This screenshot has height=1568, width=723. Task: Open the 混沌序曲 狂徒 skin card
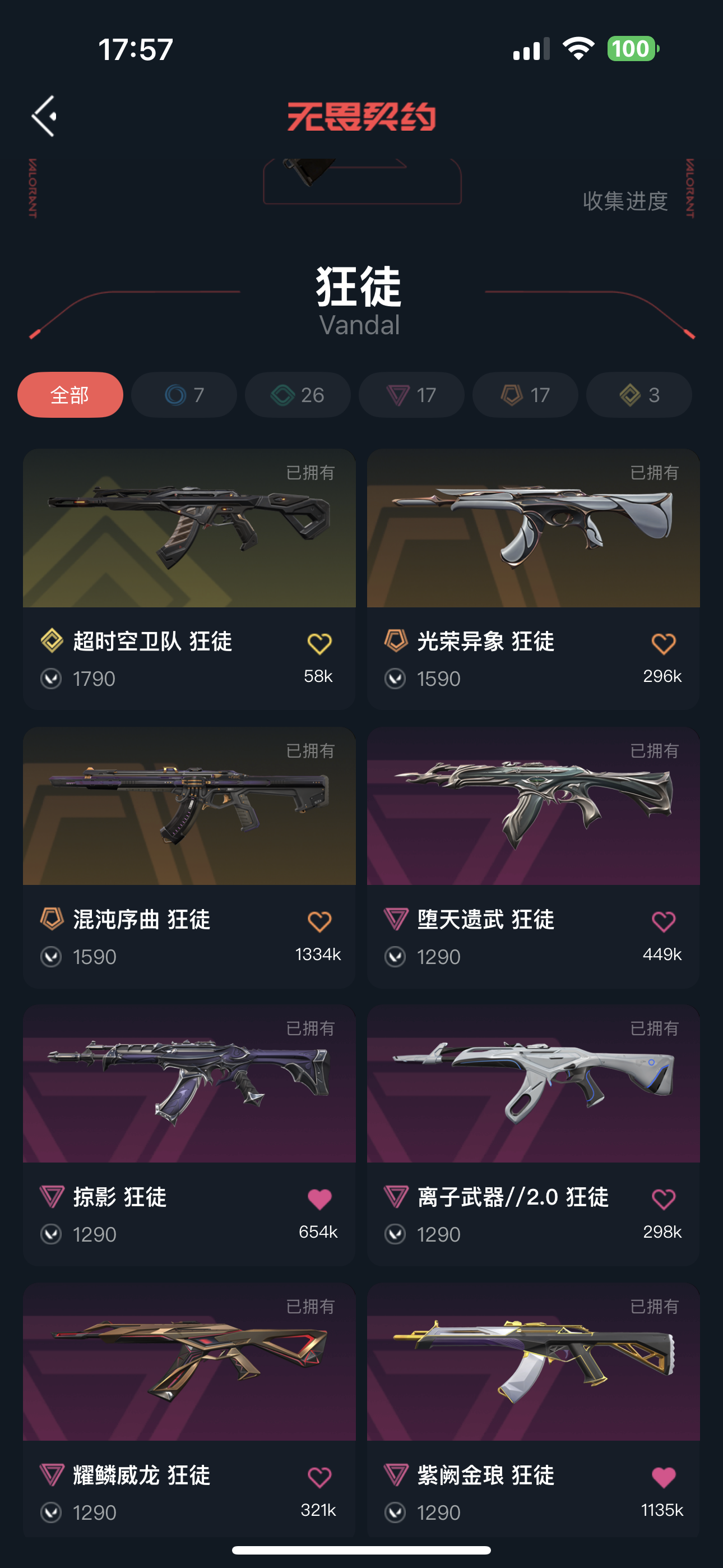(189, 806)
